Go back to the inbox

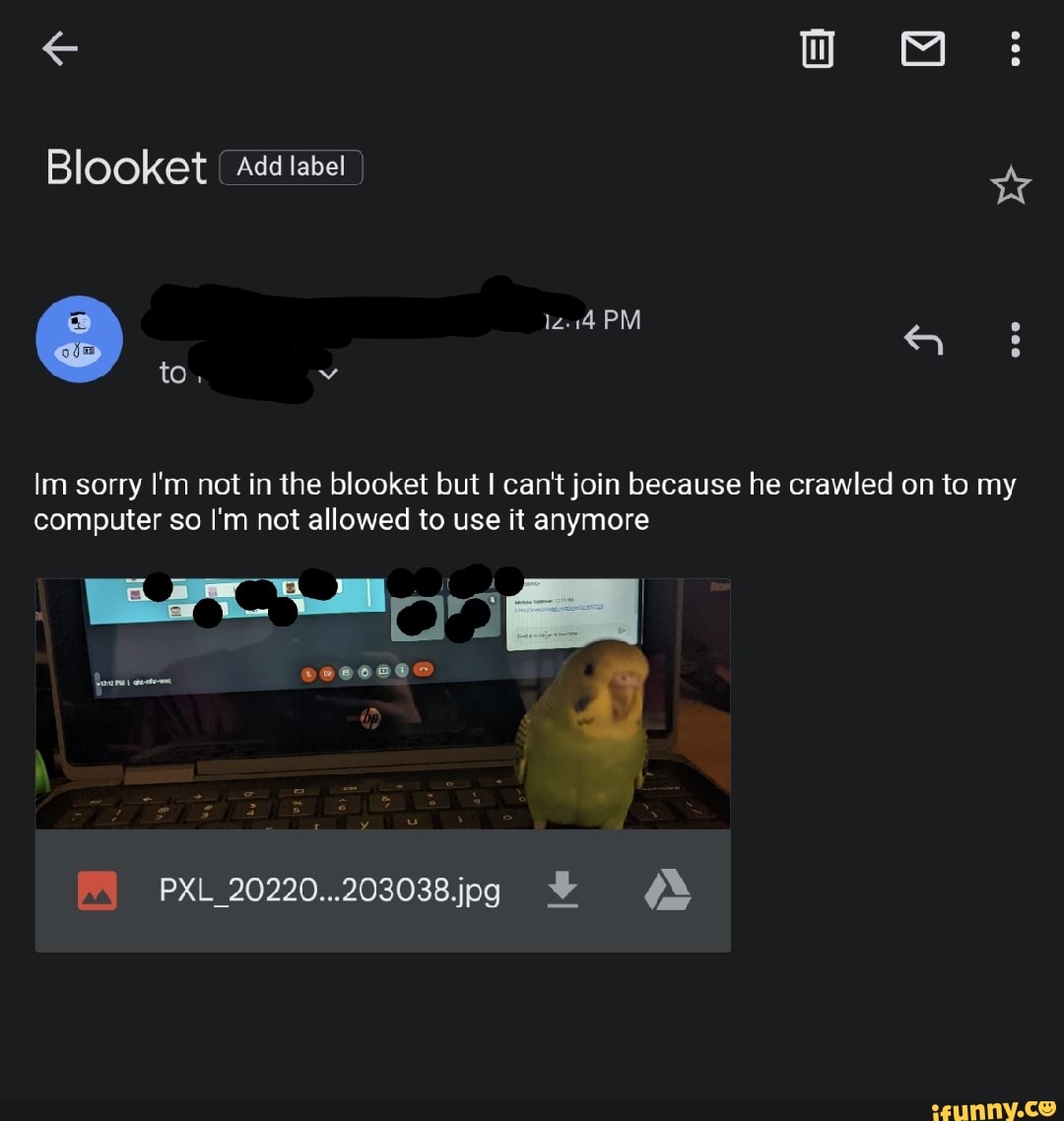click(x=60, y=48)
